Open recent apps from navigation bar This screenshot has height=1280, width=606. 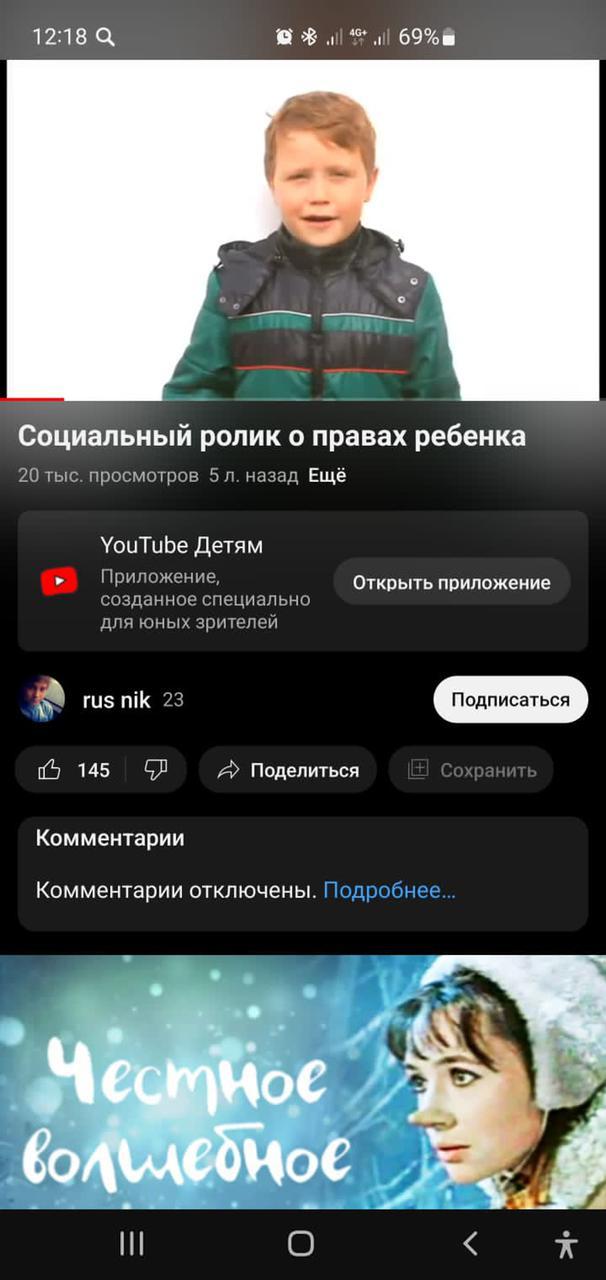[132, 1243]
